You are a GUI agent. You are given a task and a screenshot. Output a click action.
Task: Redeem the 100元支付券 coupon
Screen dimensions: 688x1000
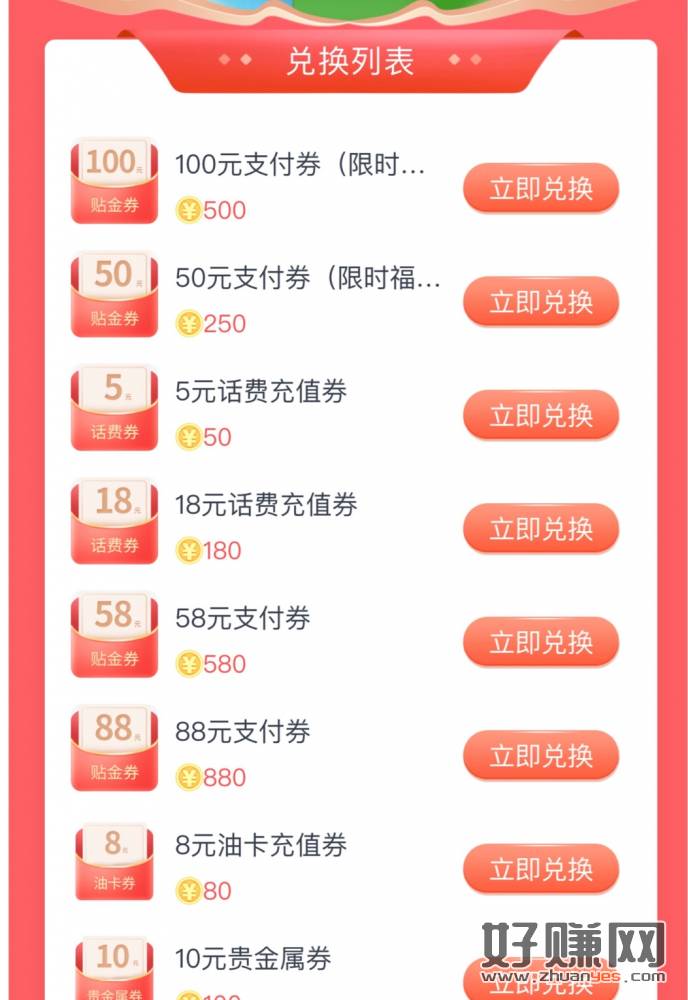[541, 188]
